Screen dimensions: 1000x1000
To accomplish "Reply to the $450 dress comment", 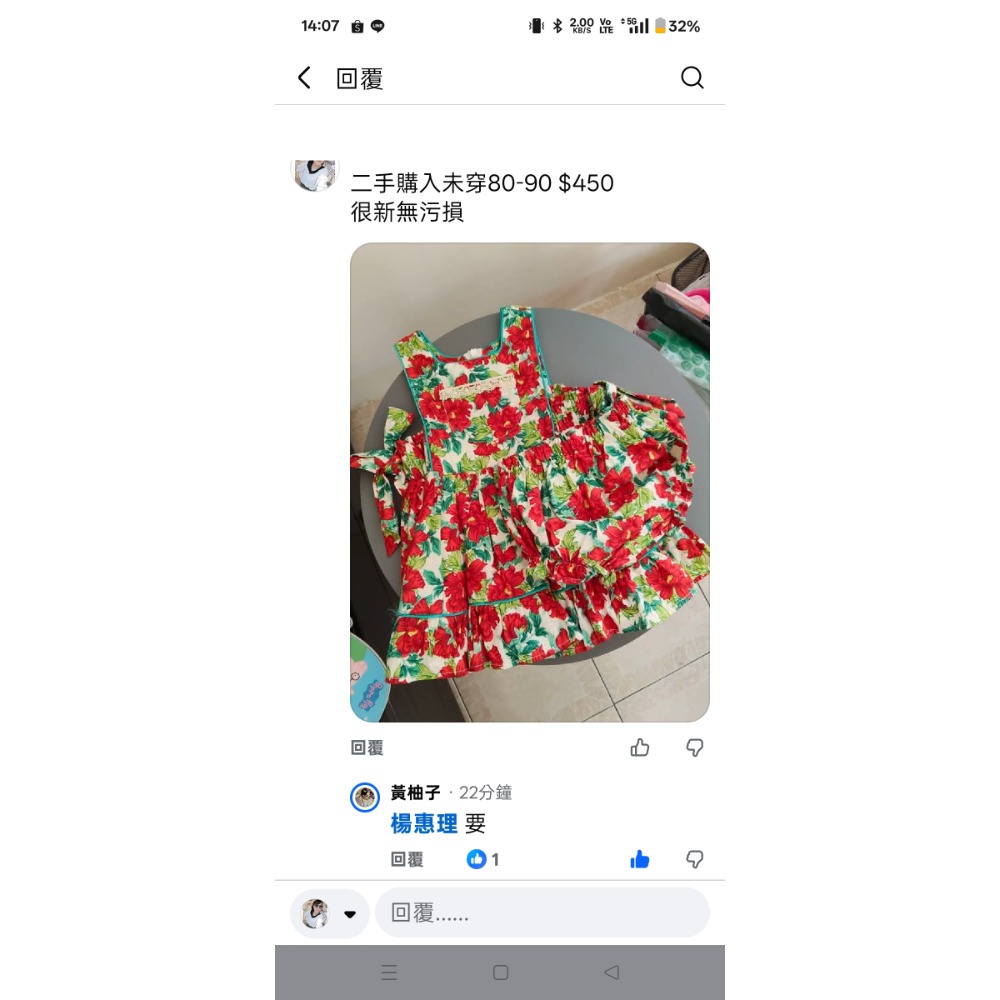I will (367, 748).
